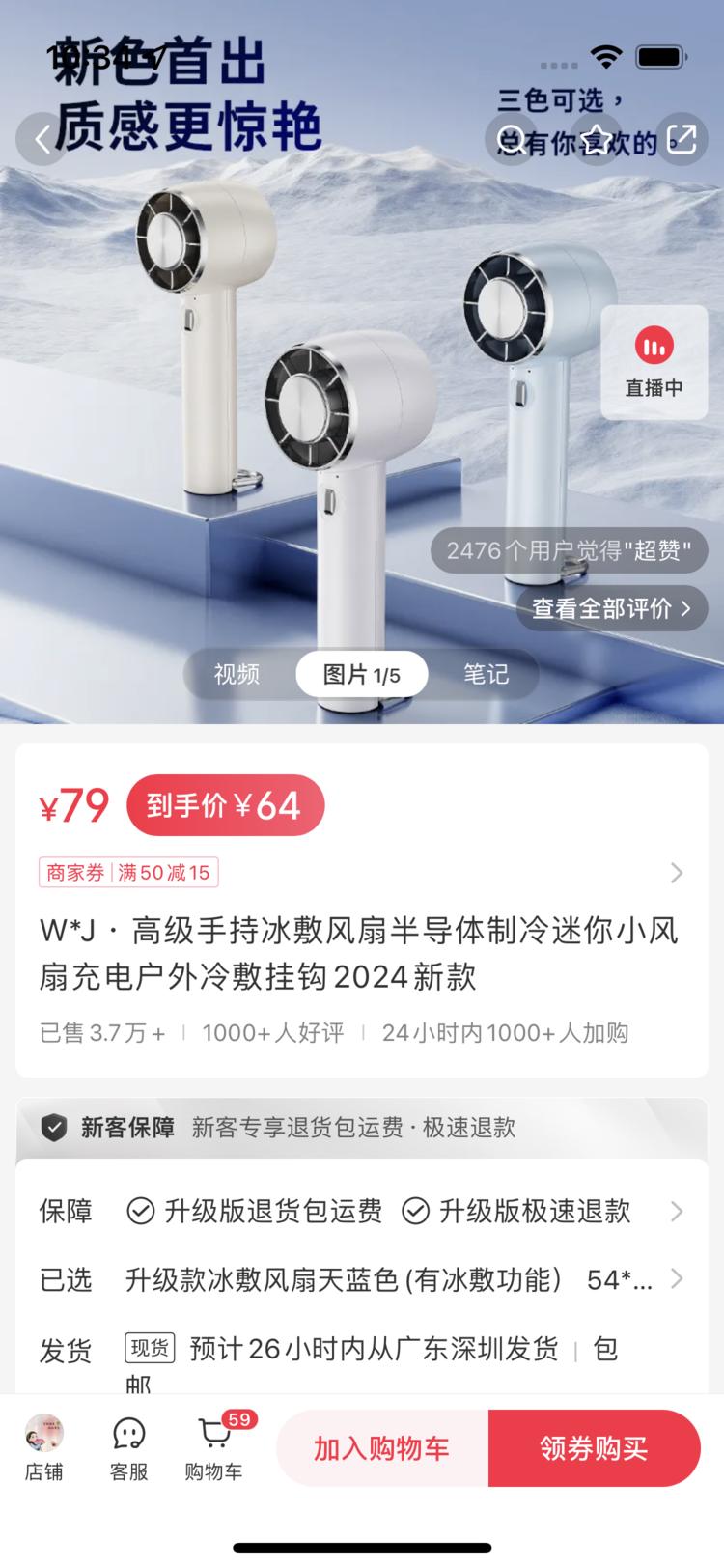The height and width of the screenshot is (1568, 724).
Task: Tap the 领券购买 buy with coupon button
Action: tap(594, 1446)
